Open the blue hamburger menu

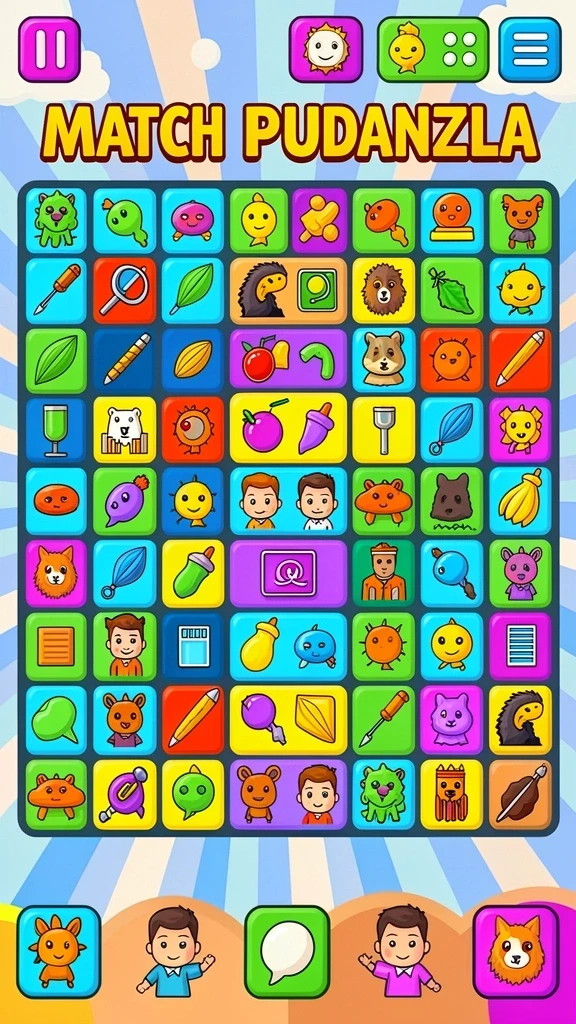click(530, 50)
